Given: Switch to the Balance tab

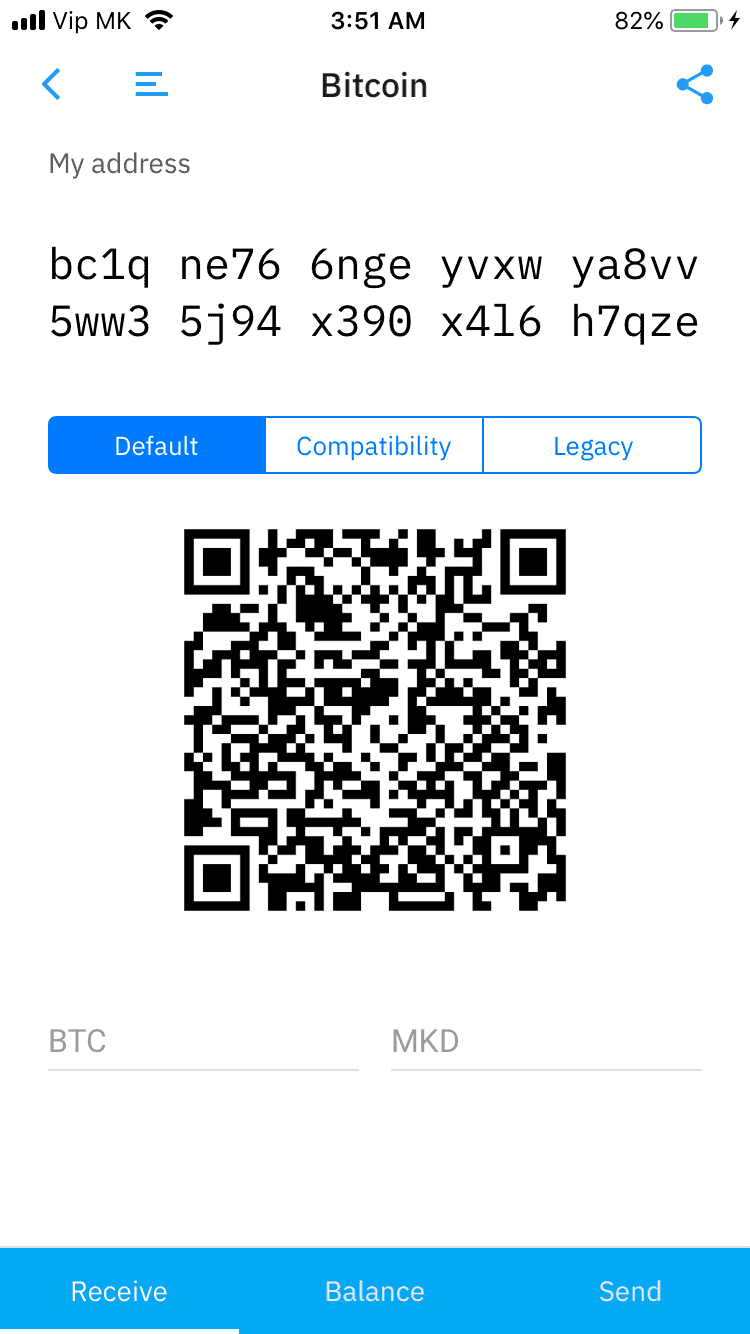Looking at the screenshot, I should 375,1291.
